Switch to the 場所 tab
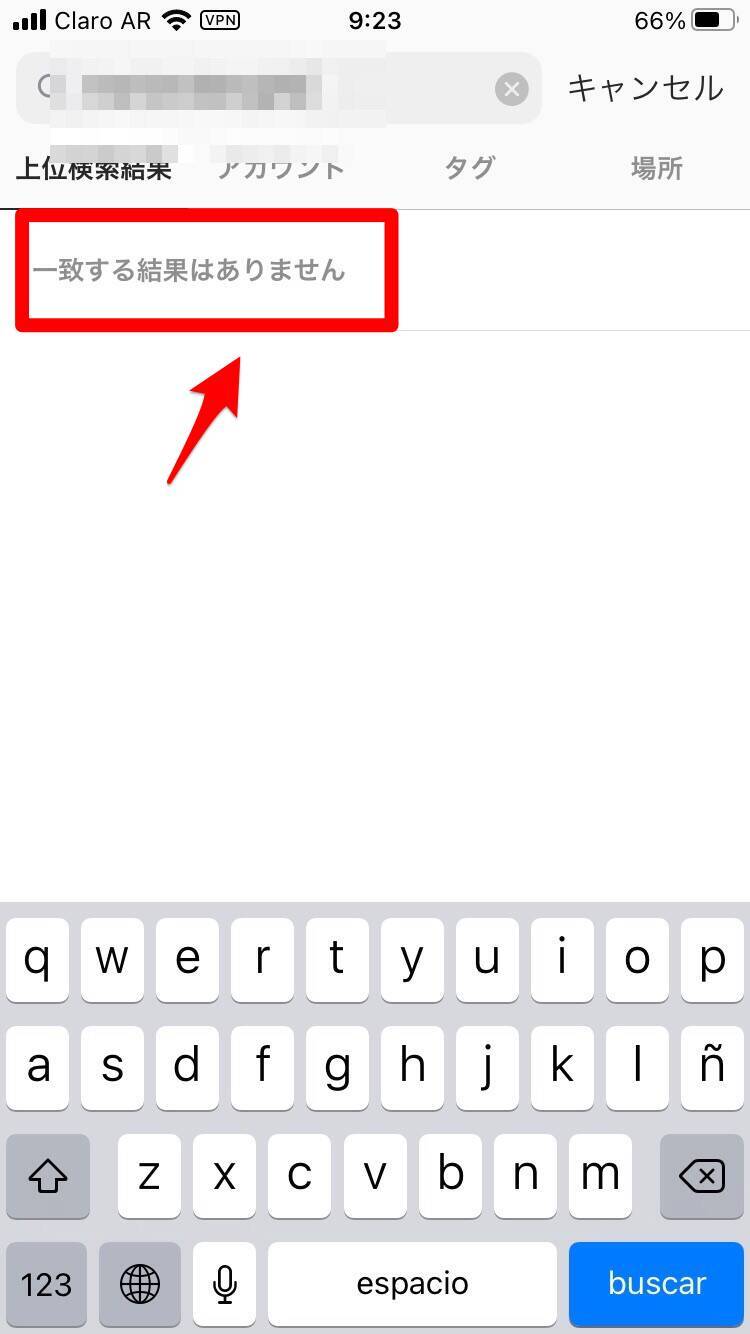The height and width of the screenshot is (1334, 750). [656, 168]
